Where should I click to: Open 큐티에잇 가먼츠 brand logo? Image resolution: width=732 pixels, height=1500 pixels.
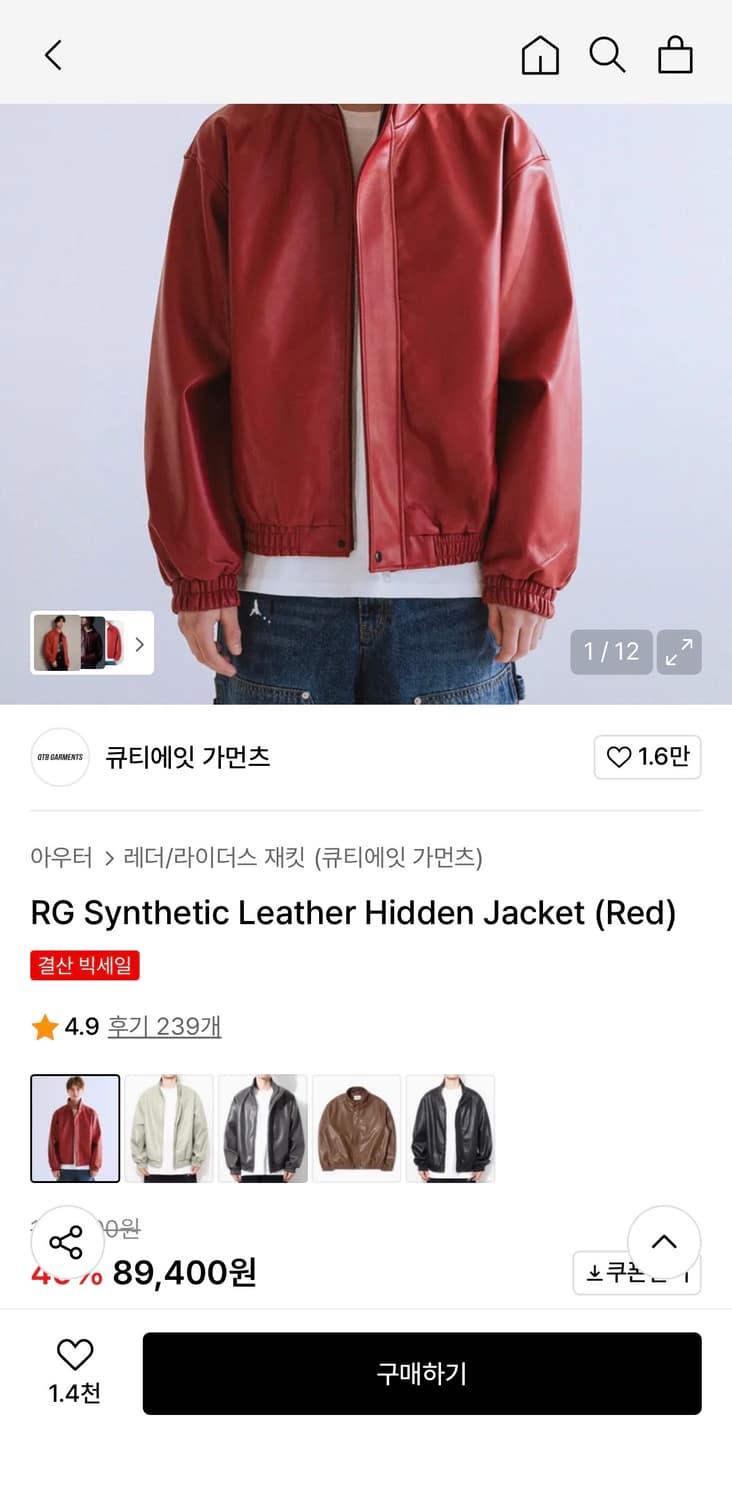(x=60, y=758)
